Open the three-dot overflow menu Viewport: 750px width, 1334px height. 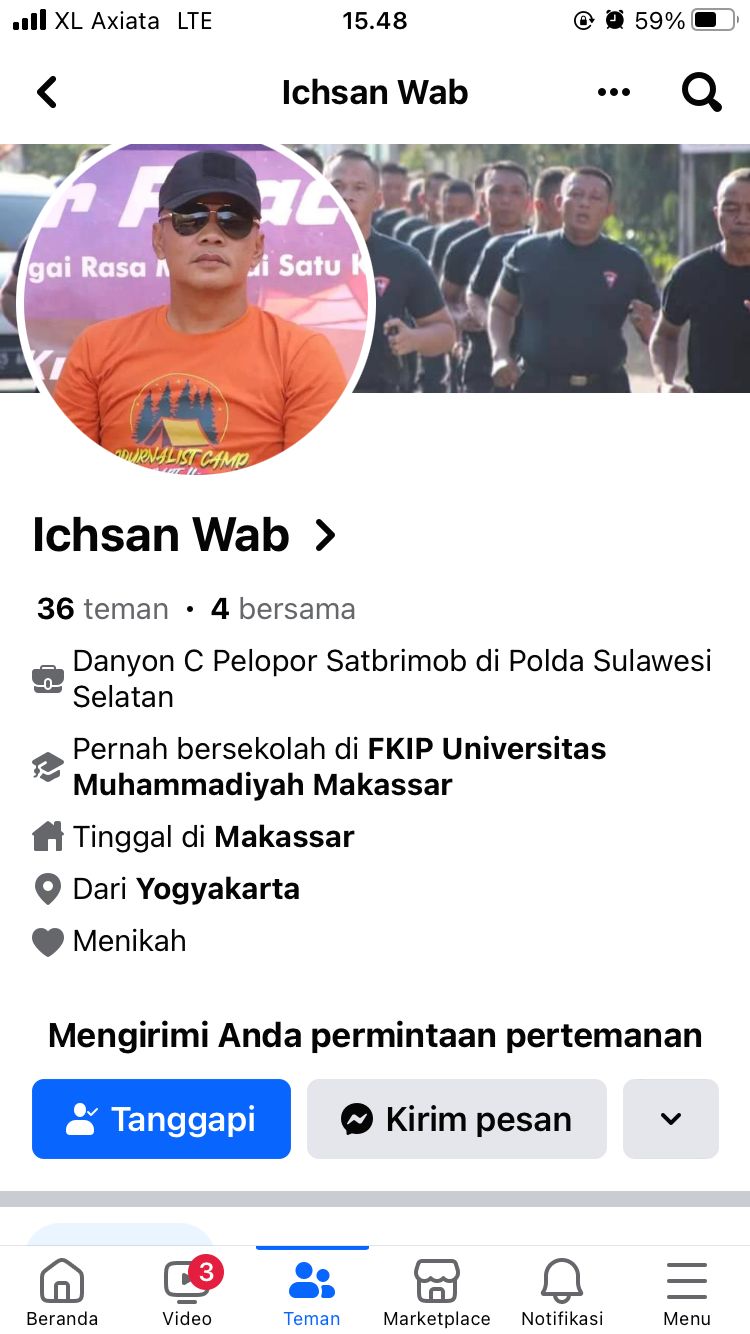click(x=613, y=93)
